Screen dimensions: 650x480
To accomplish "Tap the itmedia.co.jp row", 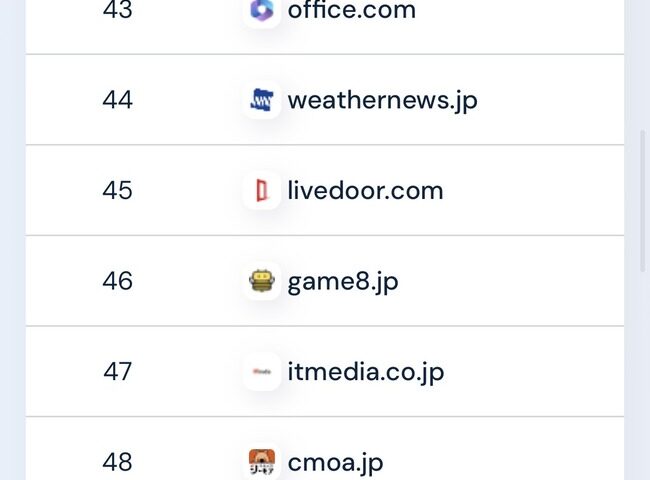I will pyautogui.click(x=365, y=372).
